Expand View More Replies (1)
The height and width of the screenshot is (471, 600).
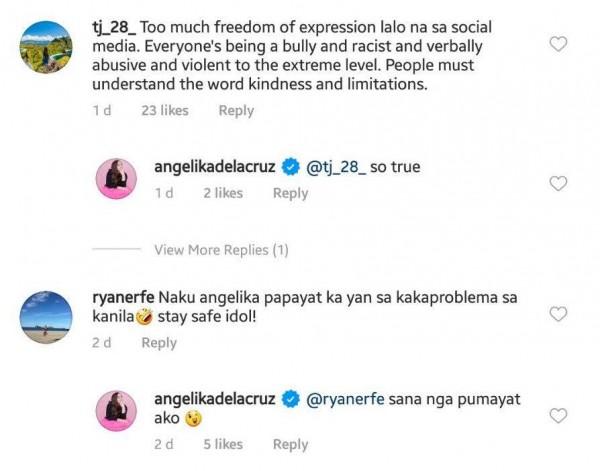(x=221, y=249)
